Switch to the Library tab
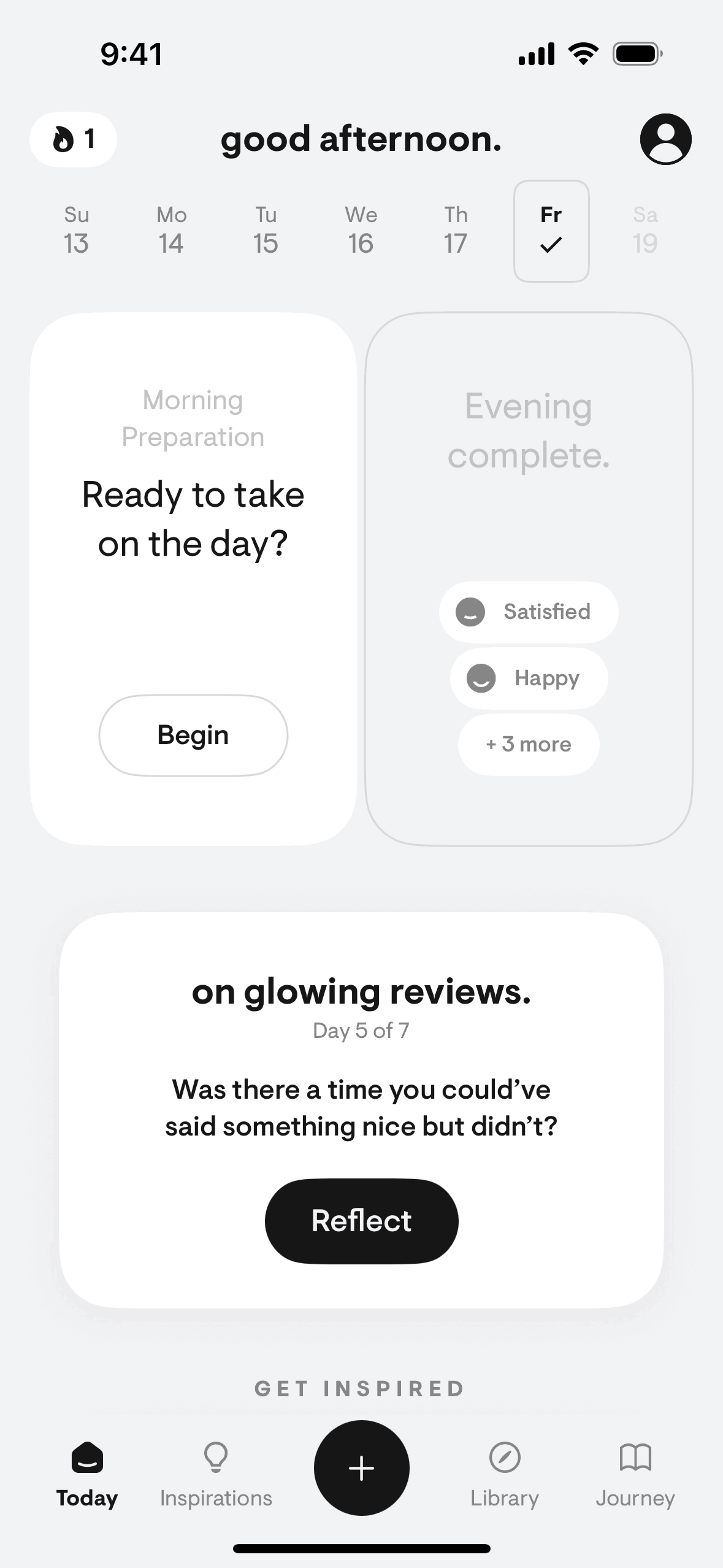 click(x=505, y=1473)
